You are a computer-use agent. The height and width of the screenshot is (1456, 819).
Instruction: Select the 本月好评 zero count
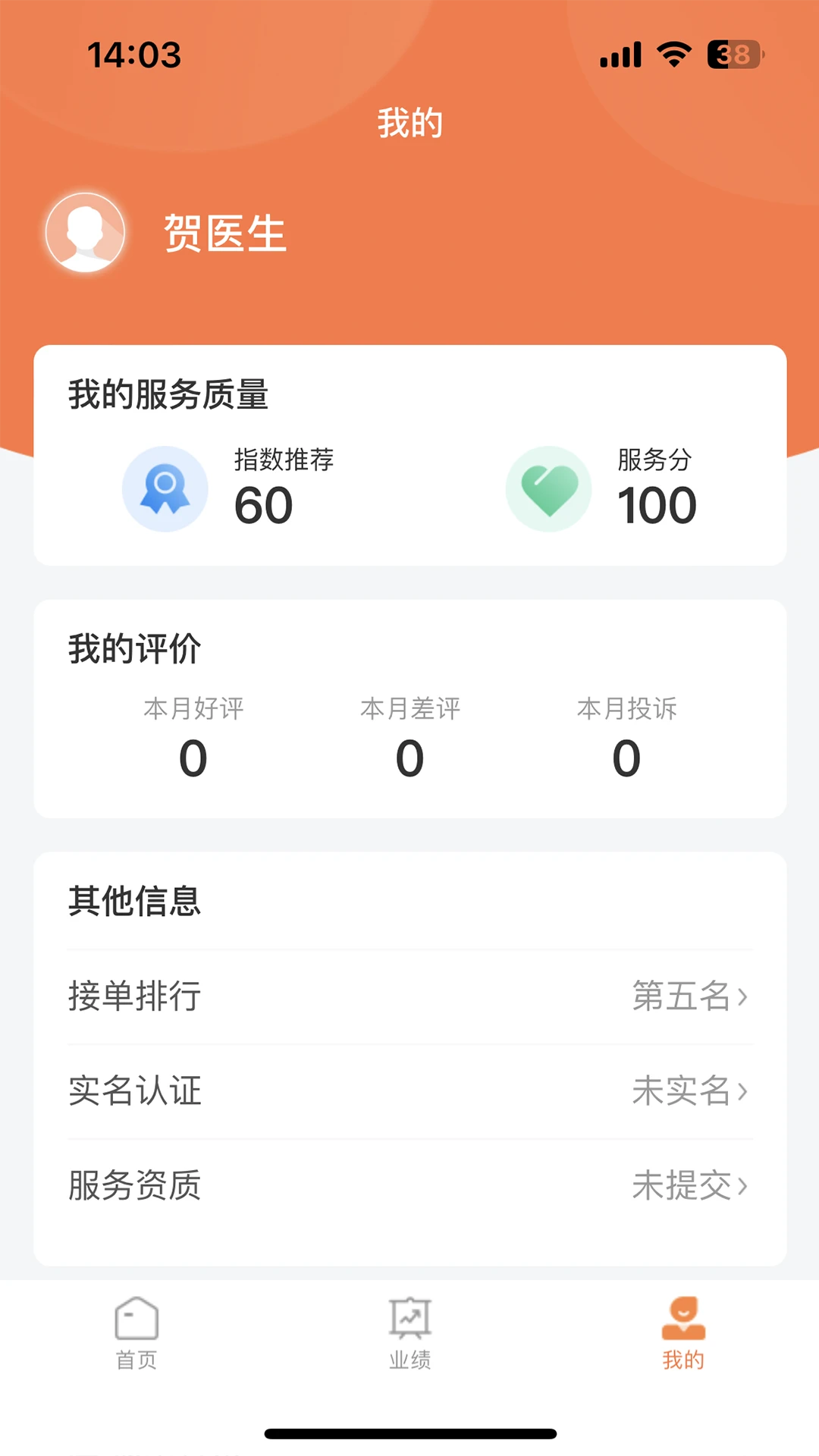pos(194,756)
